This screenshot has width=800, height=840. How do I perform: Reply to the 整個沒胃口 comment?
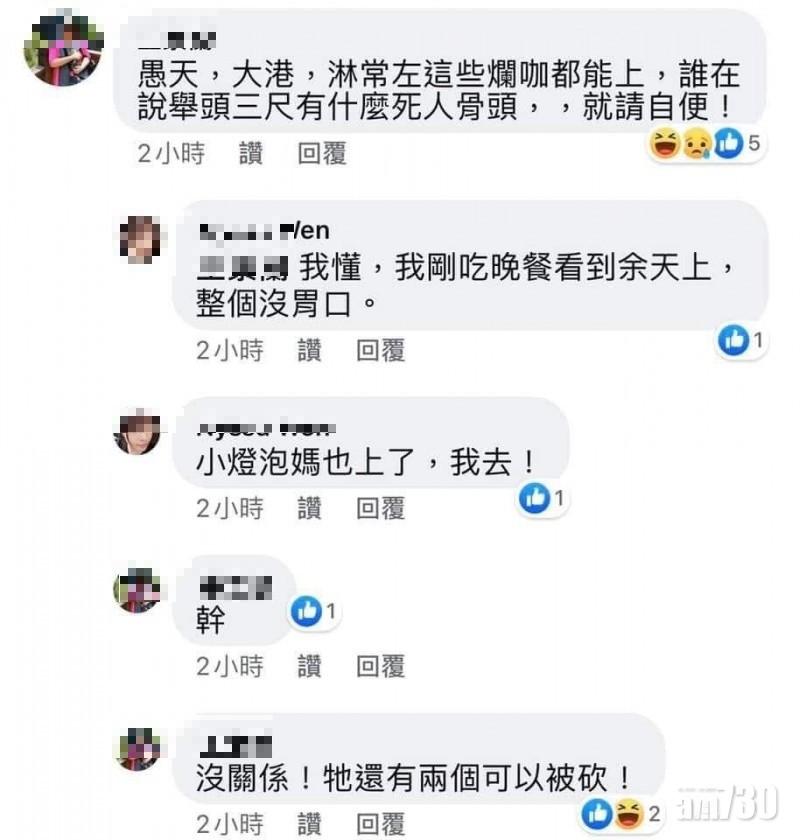(381, 350)
